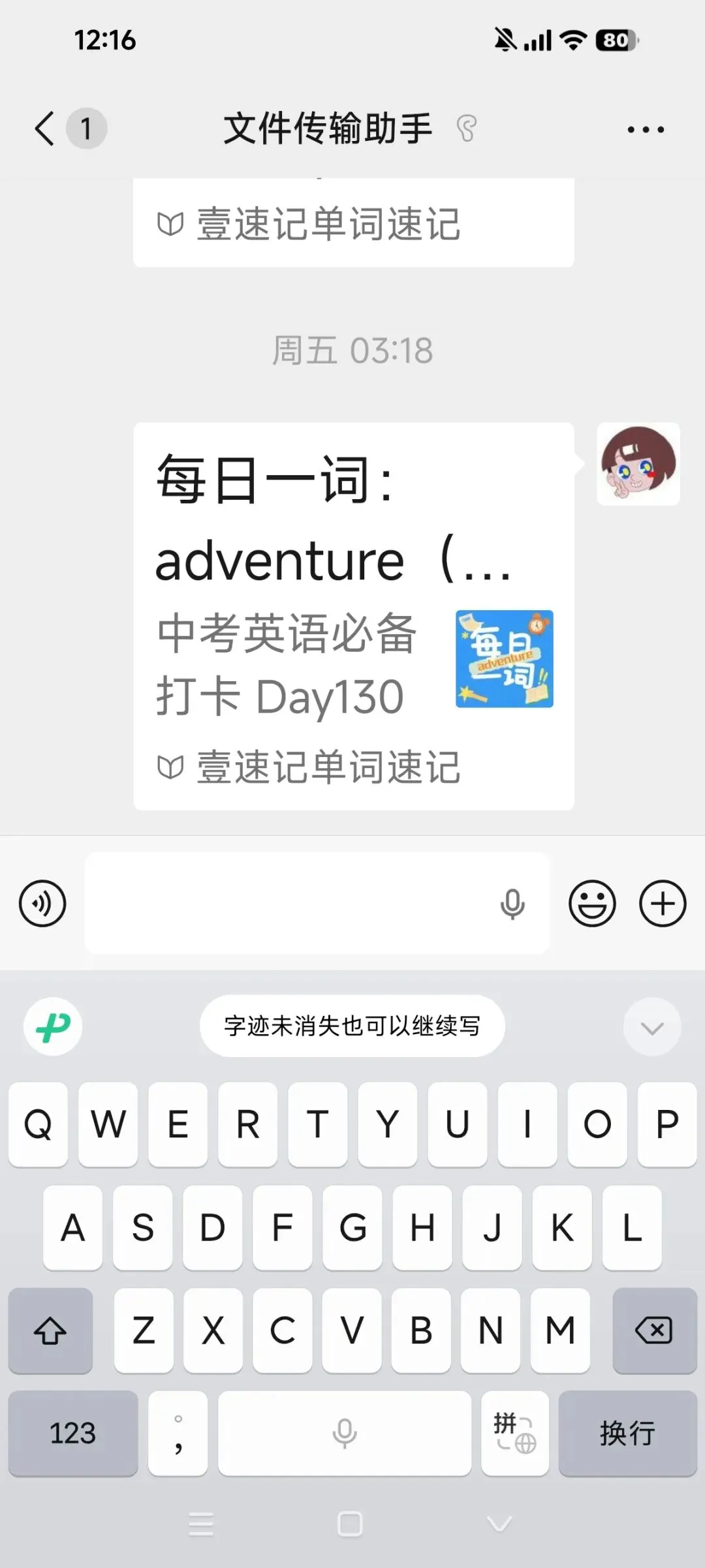The width and height of the screenshot is (705, 1568).
Task: Collapse the keyboard with the down chevron
Action: click(652, 1027)
